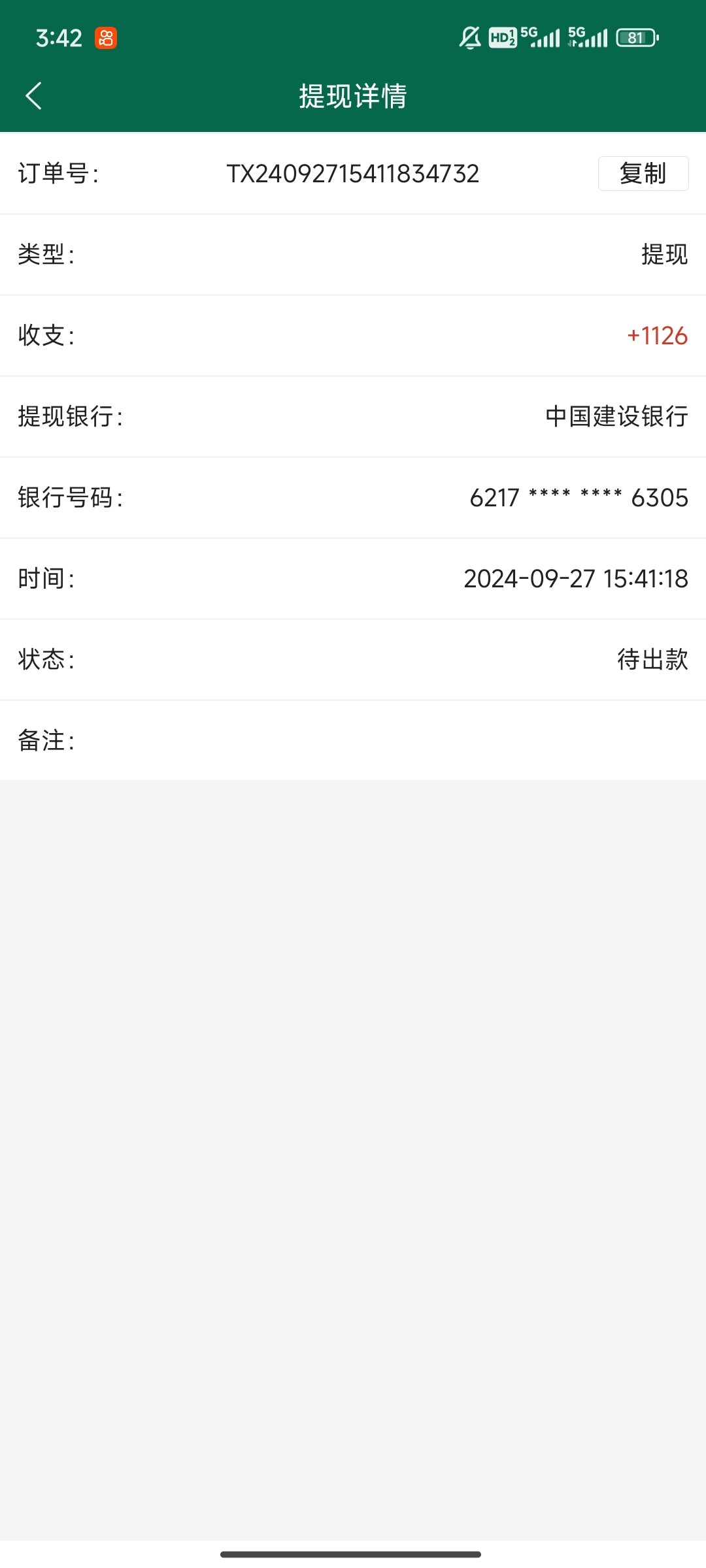
Task: Select the timestamp 2024-09-27 15:41:18
Action: point(575,579)
